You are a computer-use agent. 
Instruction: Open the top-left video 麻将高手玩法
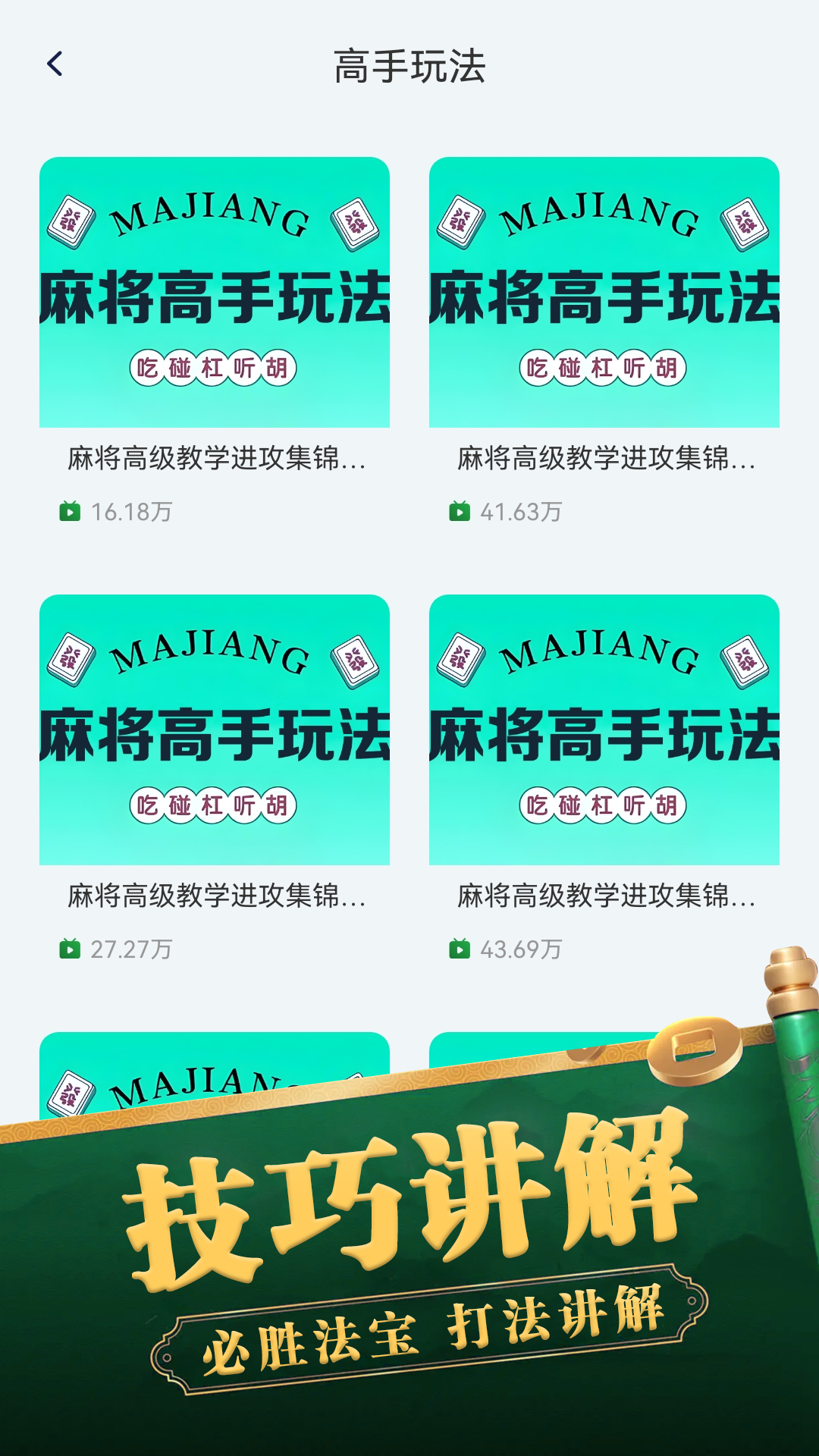[216, 294]
